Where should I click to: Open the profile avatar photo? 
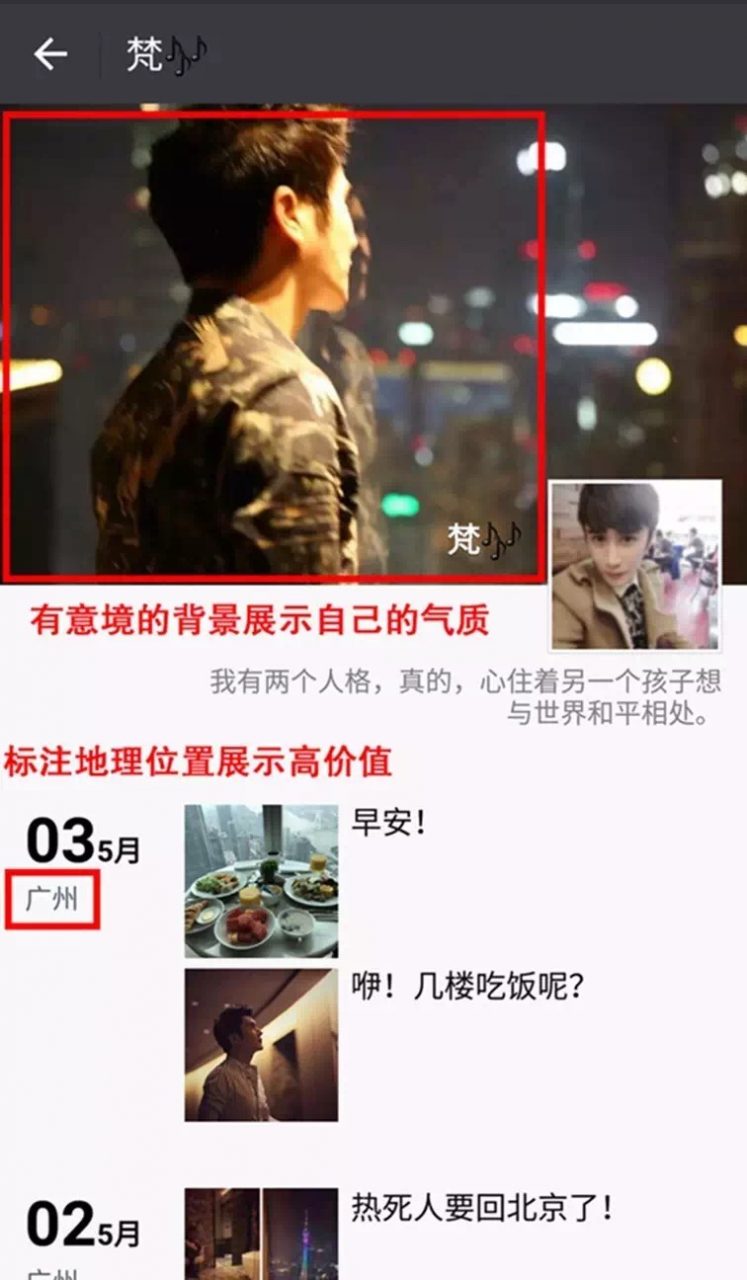[635, 565]
